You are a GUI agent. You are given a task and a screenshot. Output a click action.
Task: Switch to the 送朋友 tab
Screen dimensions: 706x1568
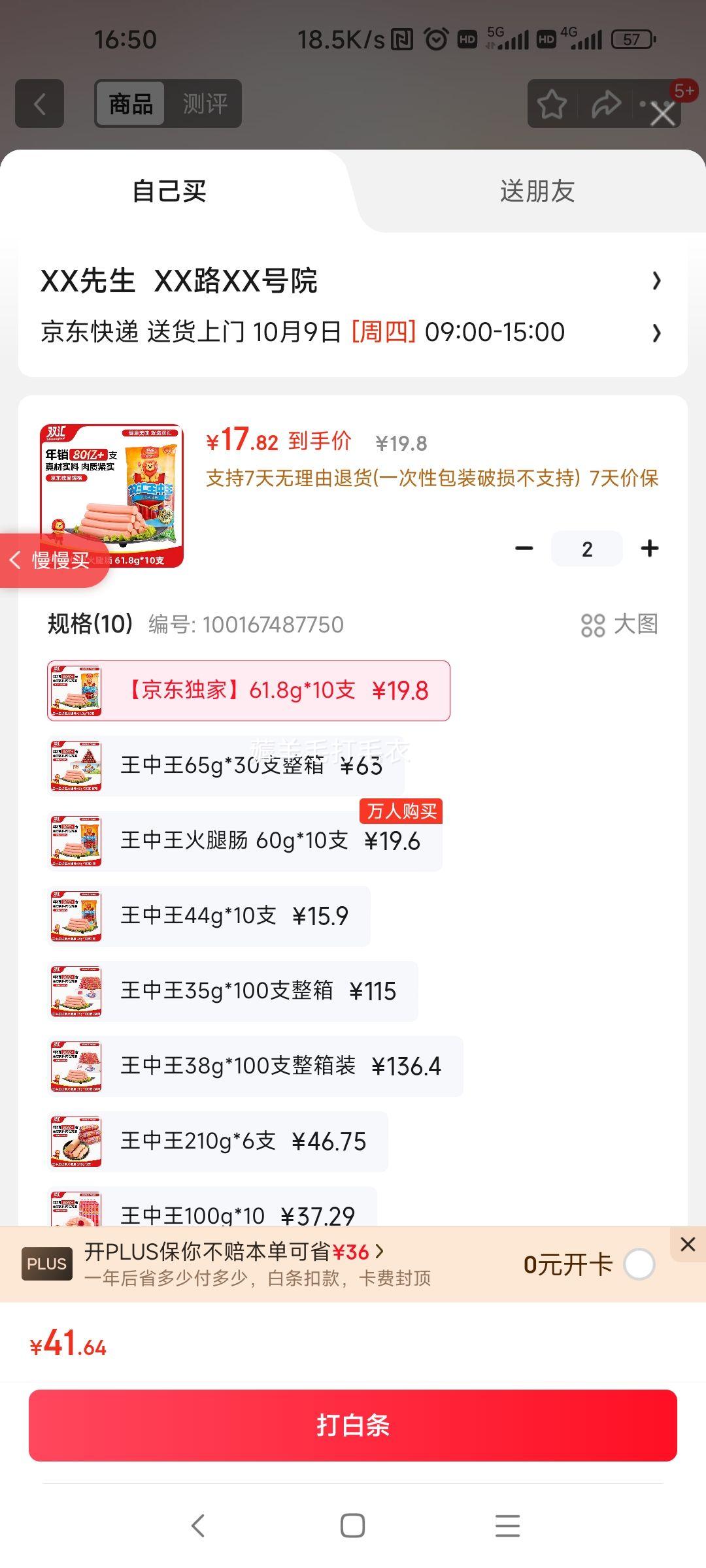(x=537, y=191)
